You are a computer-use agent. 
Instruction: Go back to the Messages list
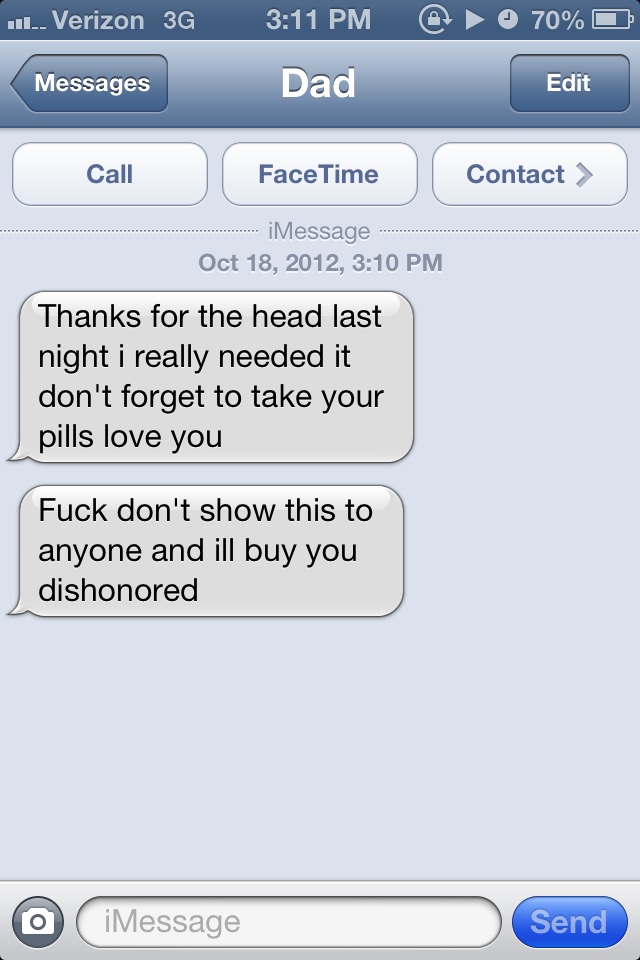point(90,84)
